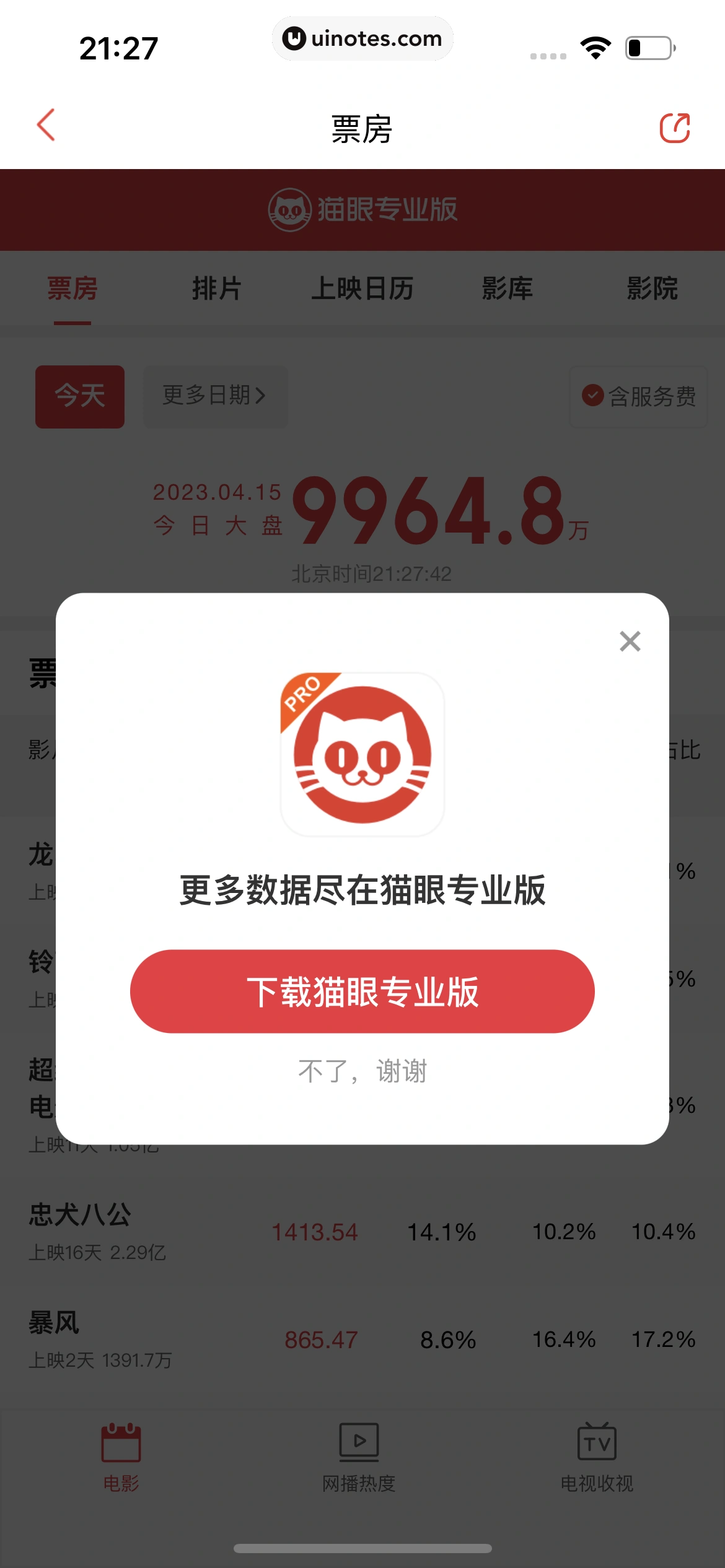Switch to the 影库 tab
This screenshot has width=725, height=1568.
(x=507, y=289)
